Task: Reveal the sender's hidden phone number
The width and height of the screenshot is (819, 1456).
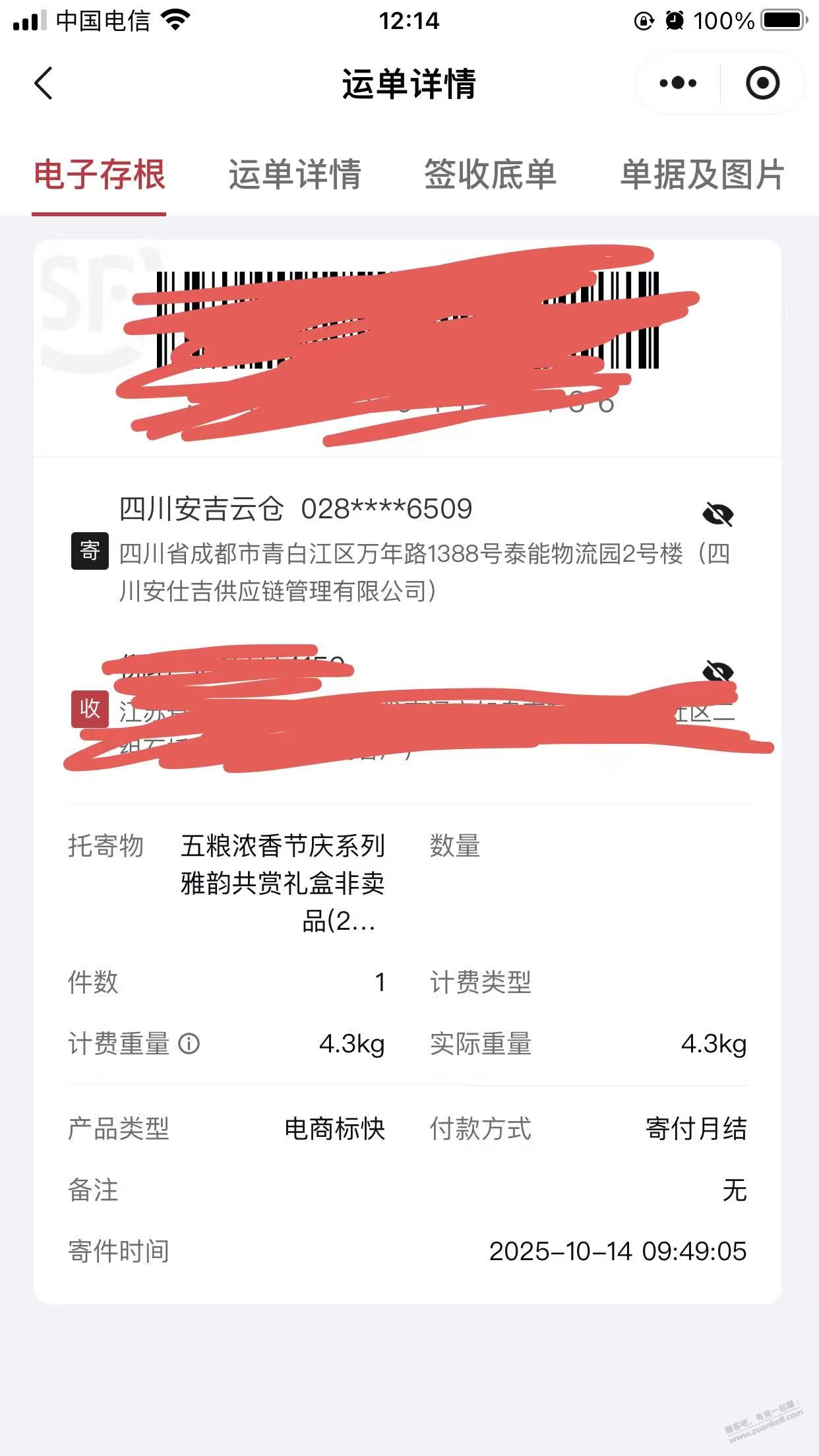Action: (718, 514)
